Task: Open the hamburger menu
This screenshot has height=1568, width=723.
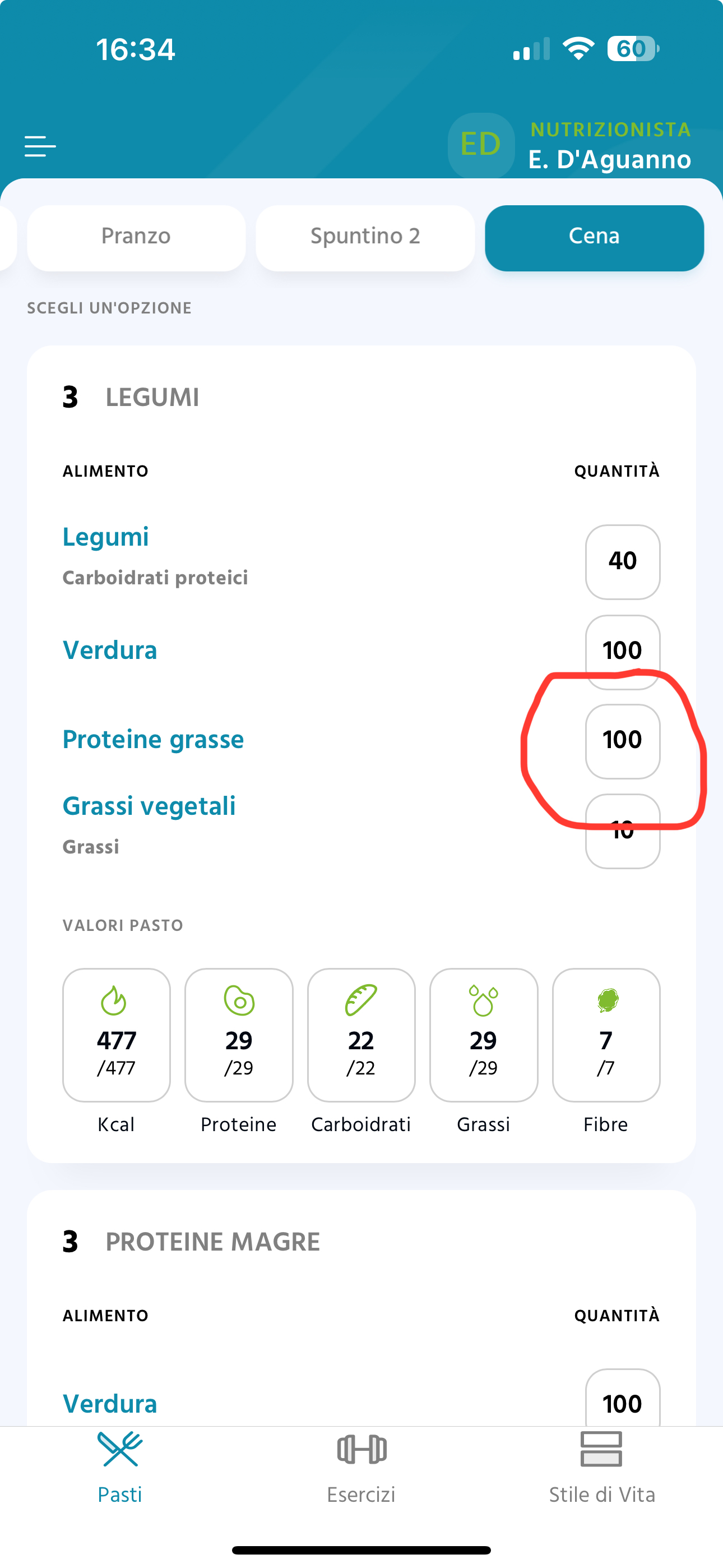Action: [40, 146]
